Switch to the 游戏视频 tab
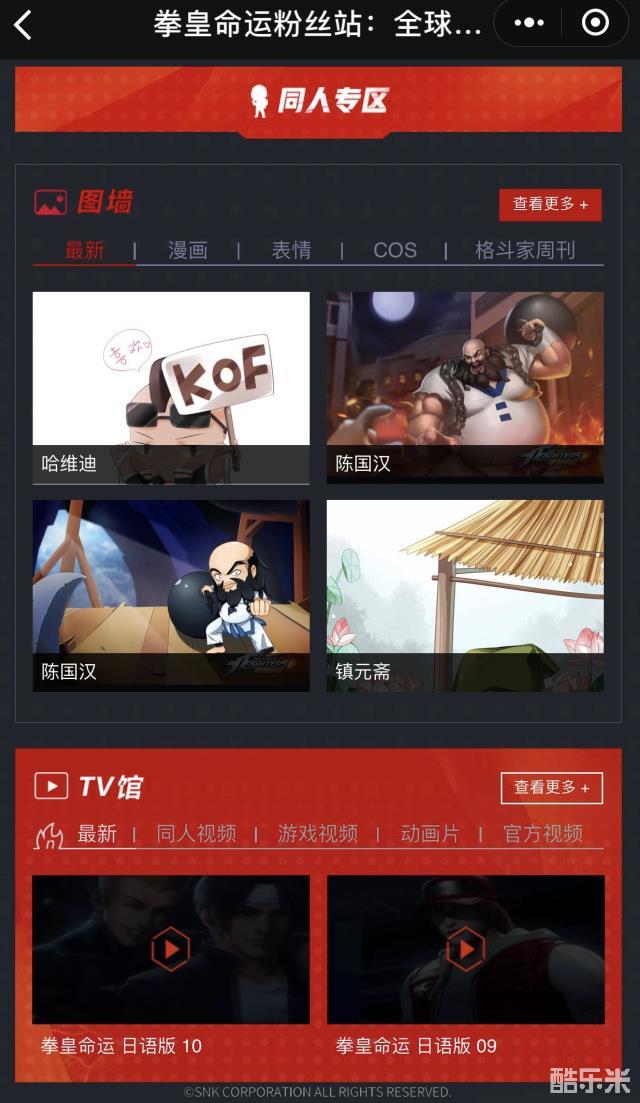Screen dimensions: 640x1103 point(317,834)
